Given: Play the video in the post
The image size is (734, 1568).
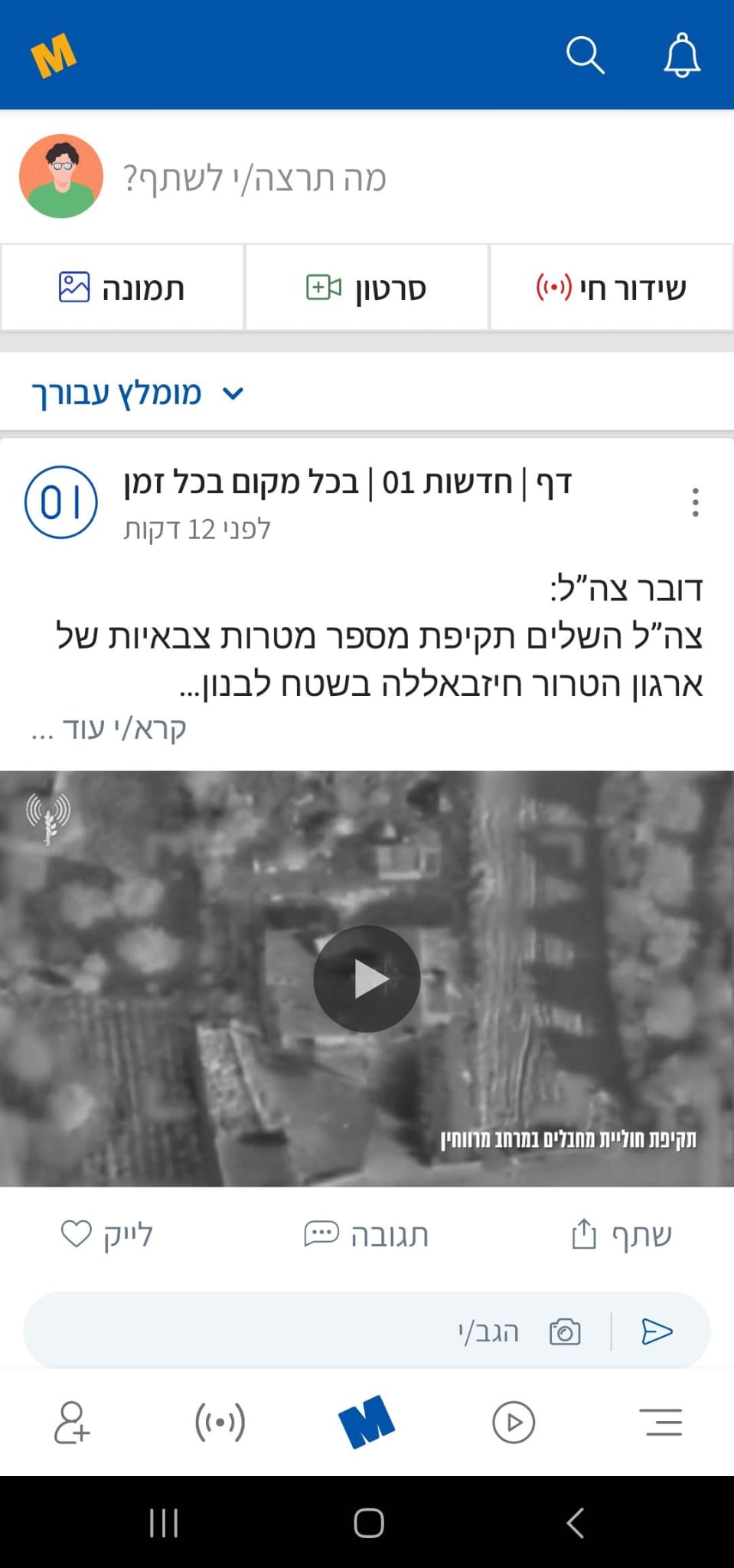Looking at the screenshot, I should pos(367,978).
